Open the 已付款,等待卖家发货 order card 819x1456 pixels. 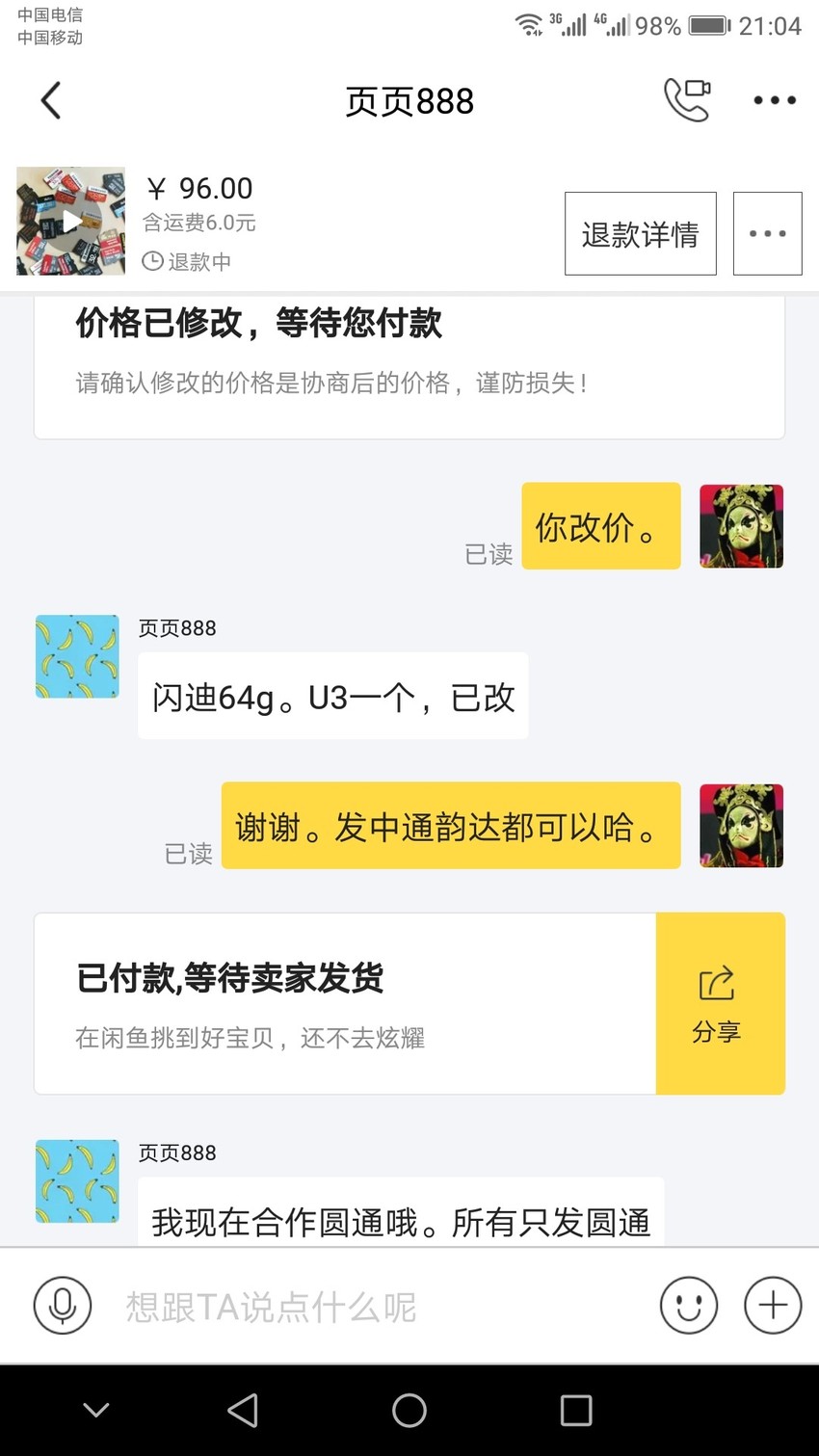pyautogui.click(x=345, y=1003)
